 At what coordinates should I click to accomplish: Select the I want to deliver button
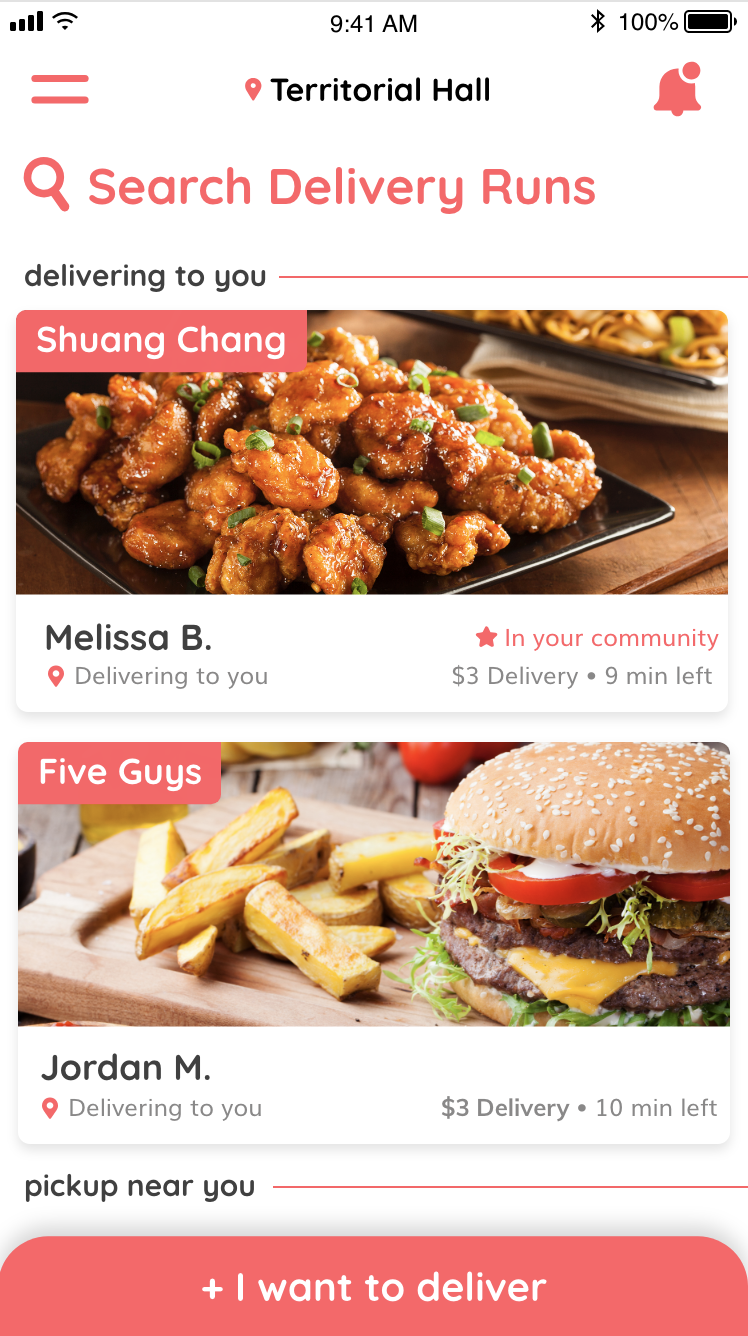[374, 1287]
